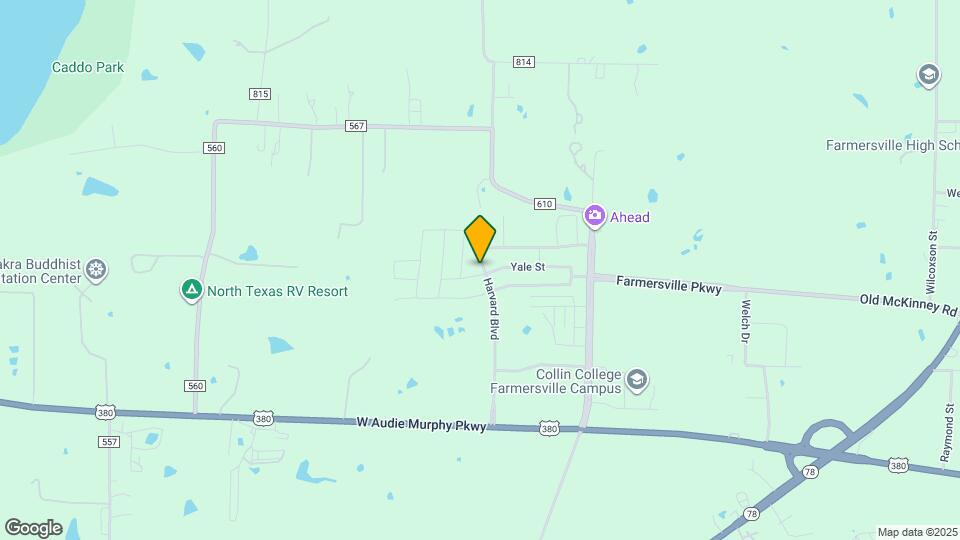Open the Farmersville High School marker
The image size is (960, 540).
[x=929, y=75]
